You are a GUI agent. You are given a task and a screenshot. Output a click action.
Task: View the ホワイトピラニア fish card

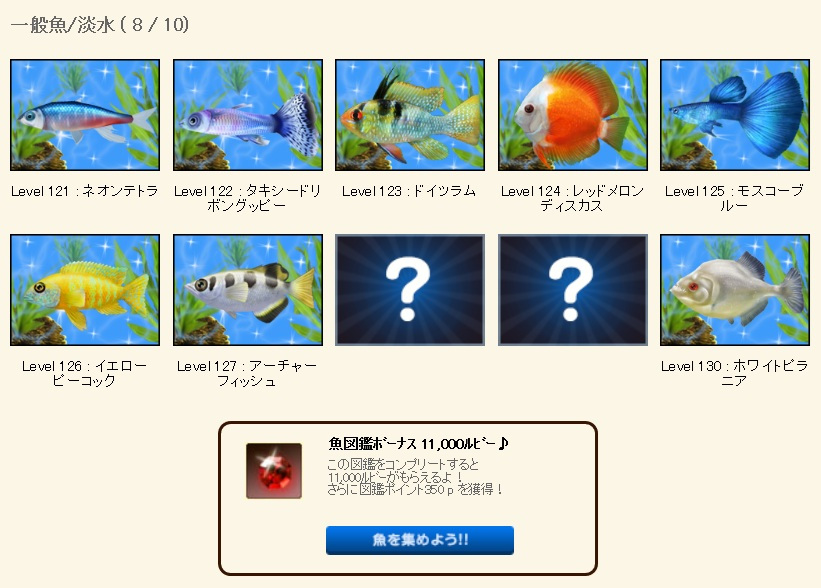735,290
